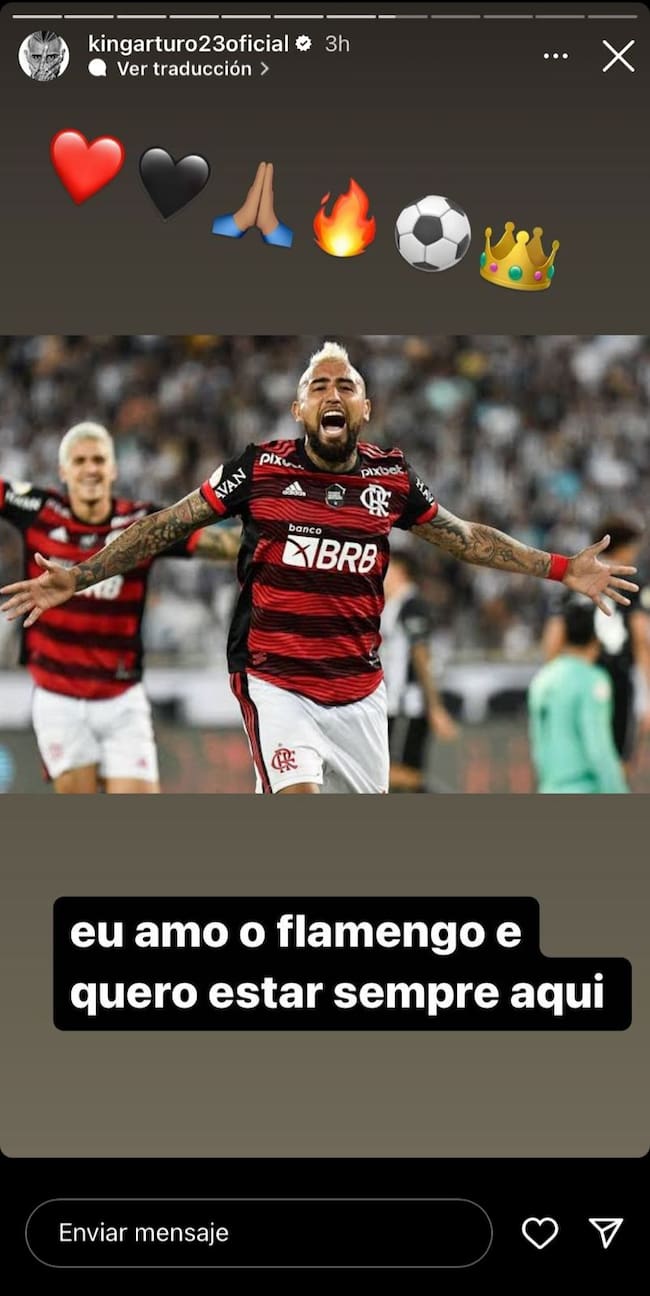Open kingarturo23oficial's profile picture
This screenshot has height=1296, width=650.
click(43, 55)
